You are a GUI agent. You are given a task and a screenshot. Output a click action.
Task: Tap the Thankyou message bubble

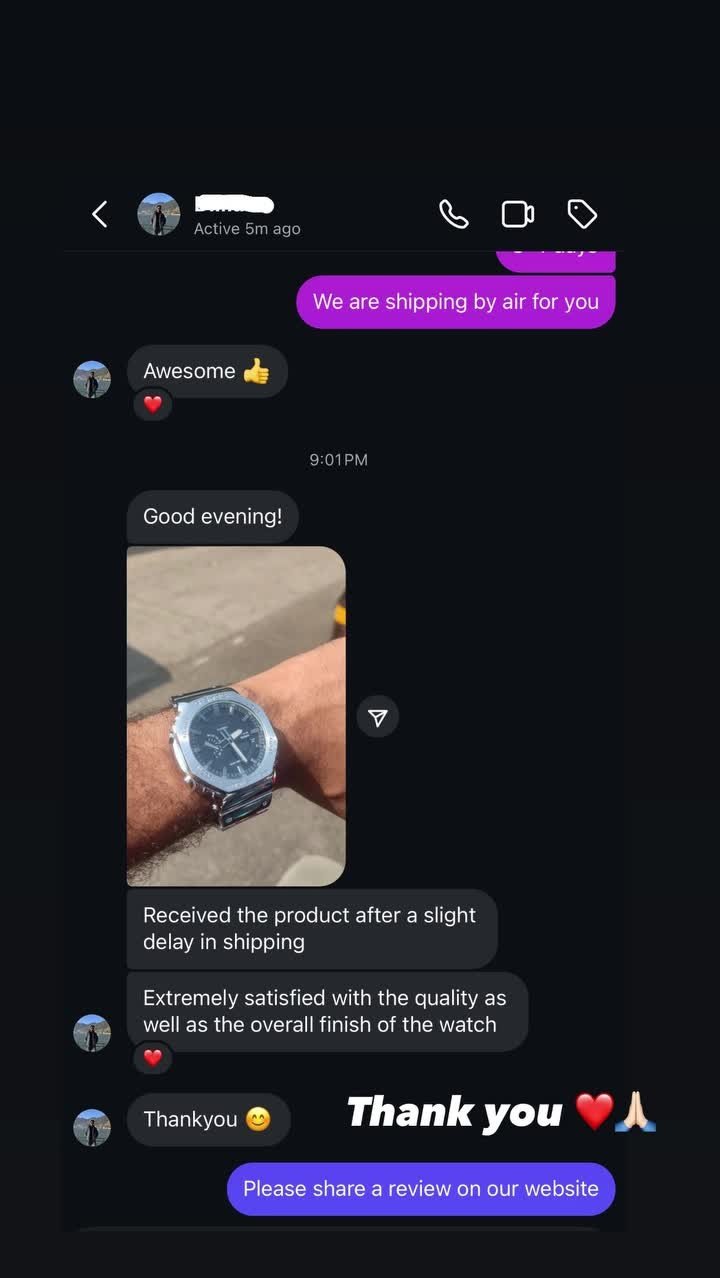click(x=207, y=1119)
